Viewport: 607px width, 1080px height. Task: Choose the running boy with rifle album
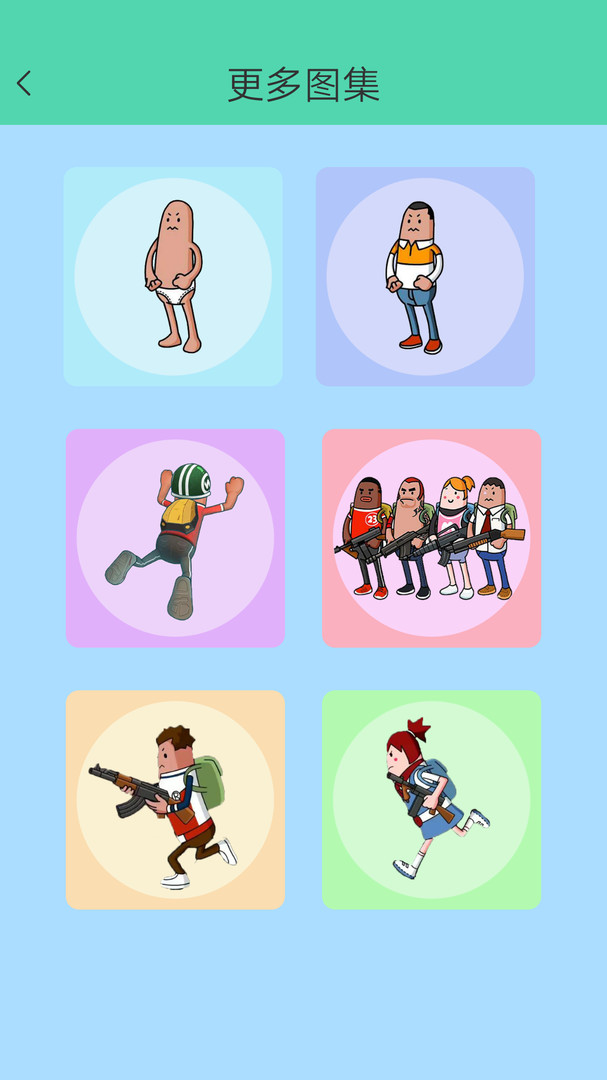(x=175, y=799)
